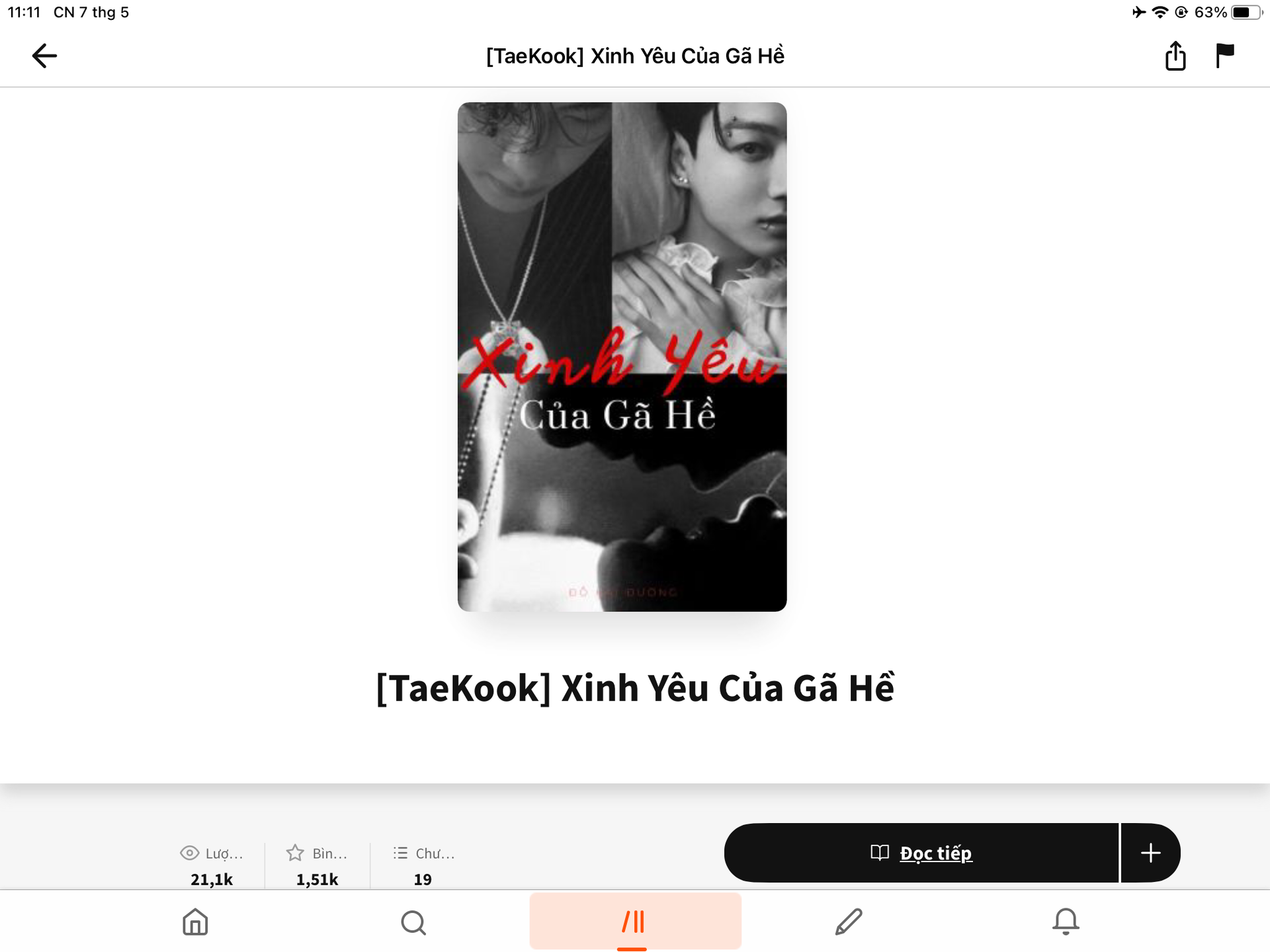Image resolution: width=1270 pixels, height=952 pixels.
Task: Report the story with the flag icon
Action: pos(1224,56)
